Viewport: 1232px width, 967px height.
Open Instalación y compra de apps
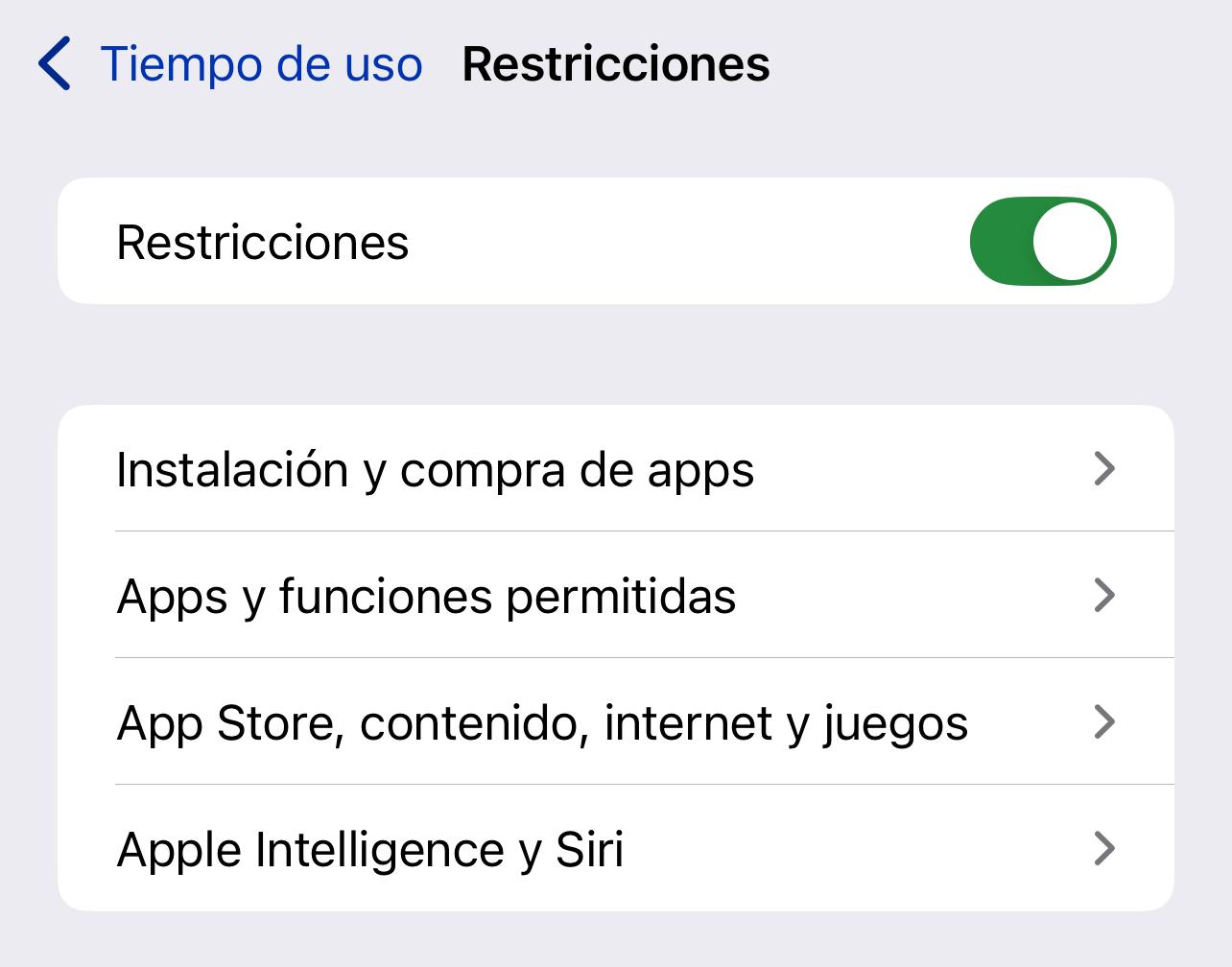[614, 469]
